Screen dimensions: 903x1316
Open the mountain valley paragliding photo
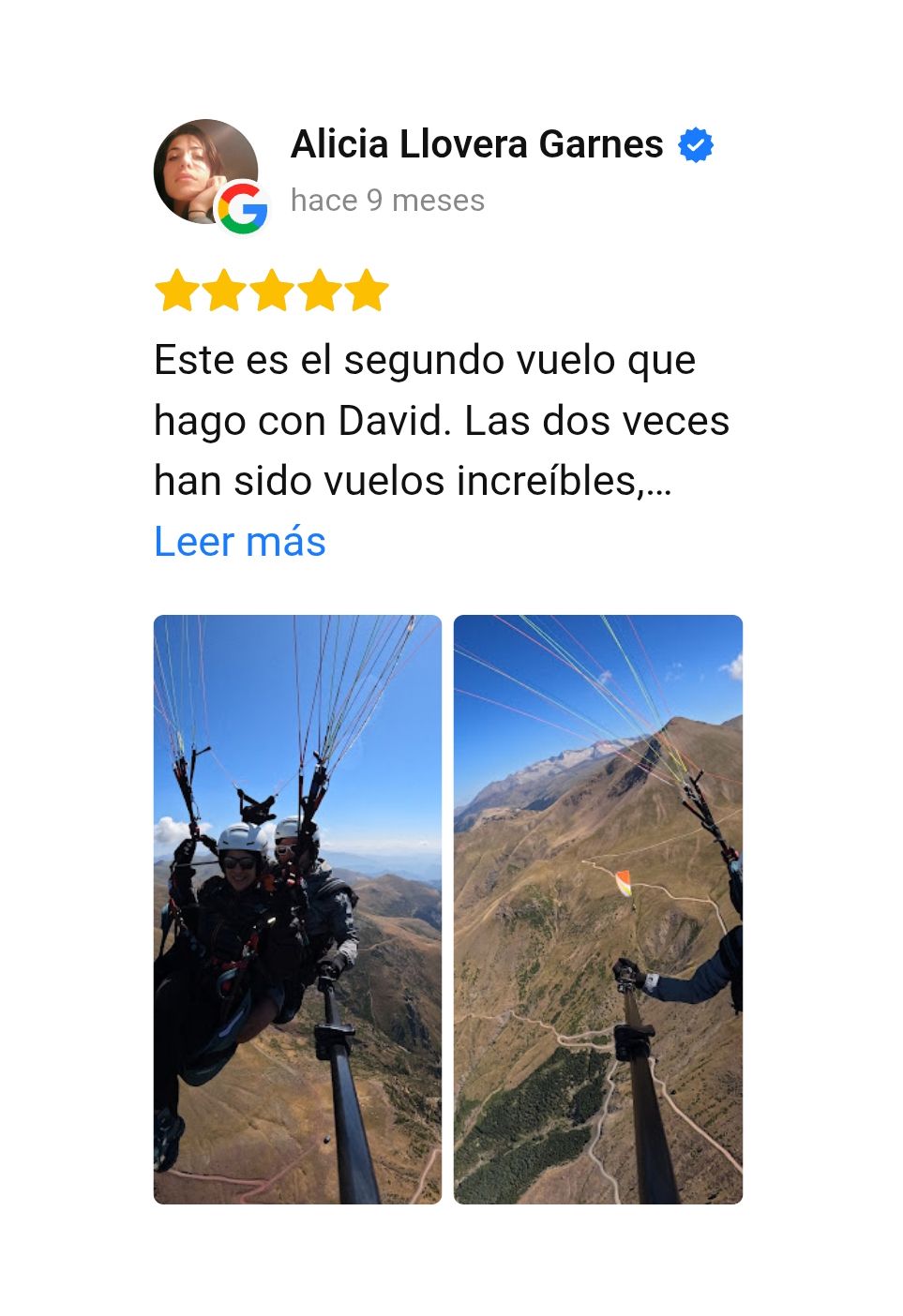[597, 908]
